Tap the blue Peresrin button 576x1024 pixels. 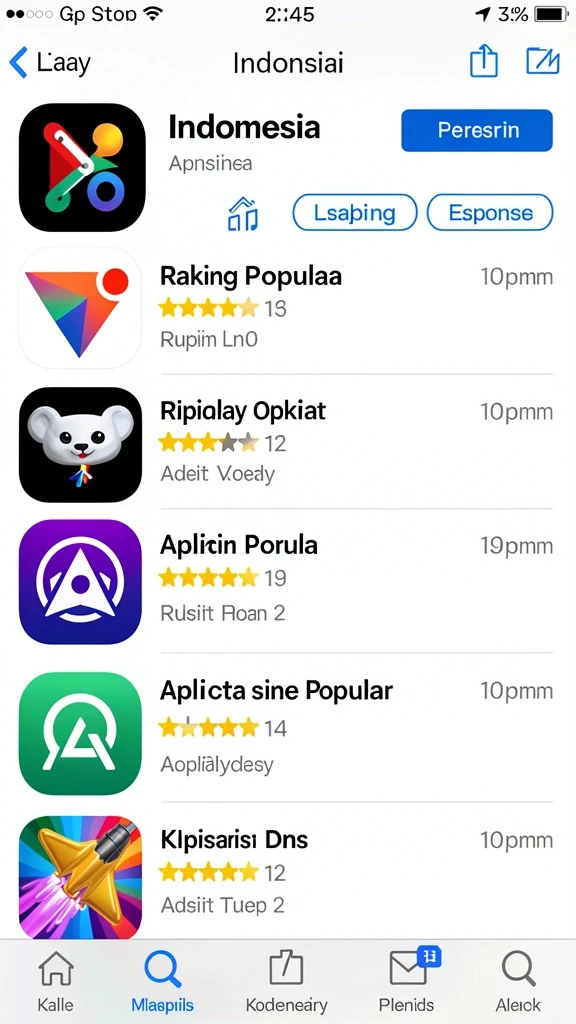tap(477, 130)
